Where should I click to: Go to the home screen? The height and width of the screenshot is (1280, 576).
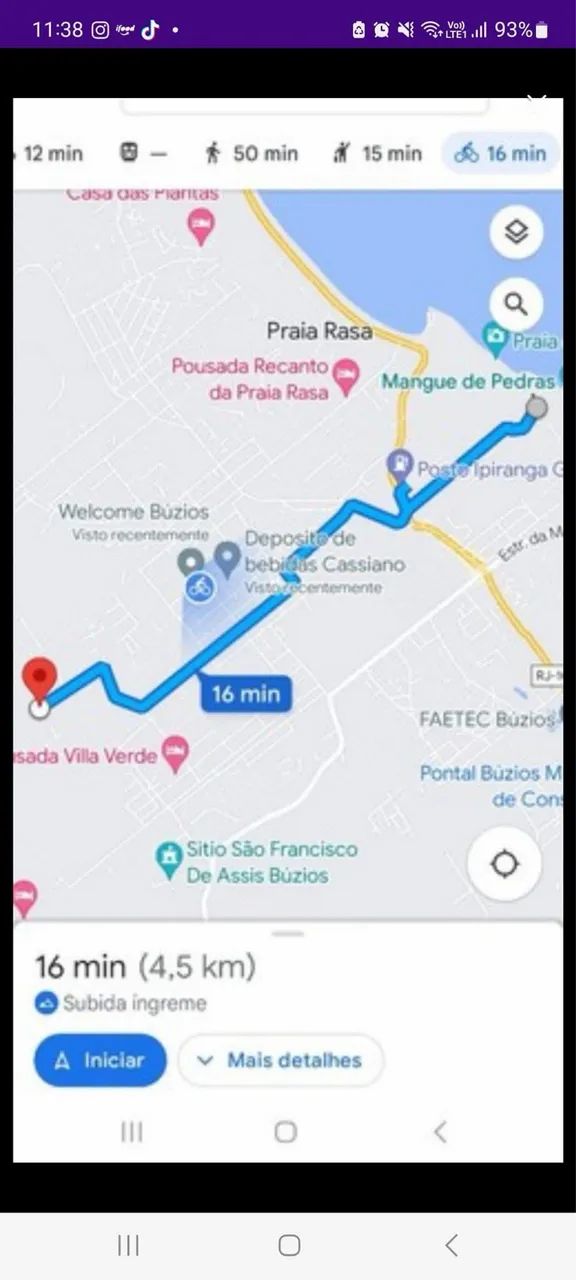point(289,1245)
